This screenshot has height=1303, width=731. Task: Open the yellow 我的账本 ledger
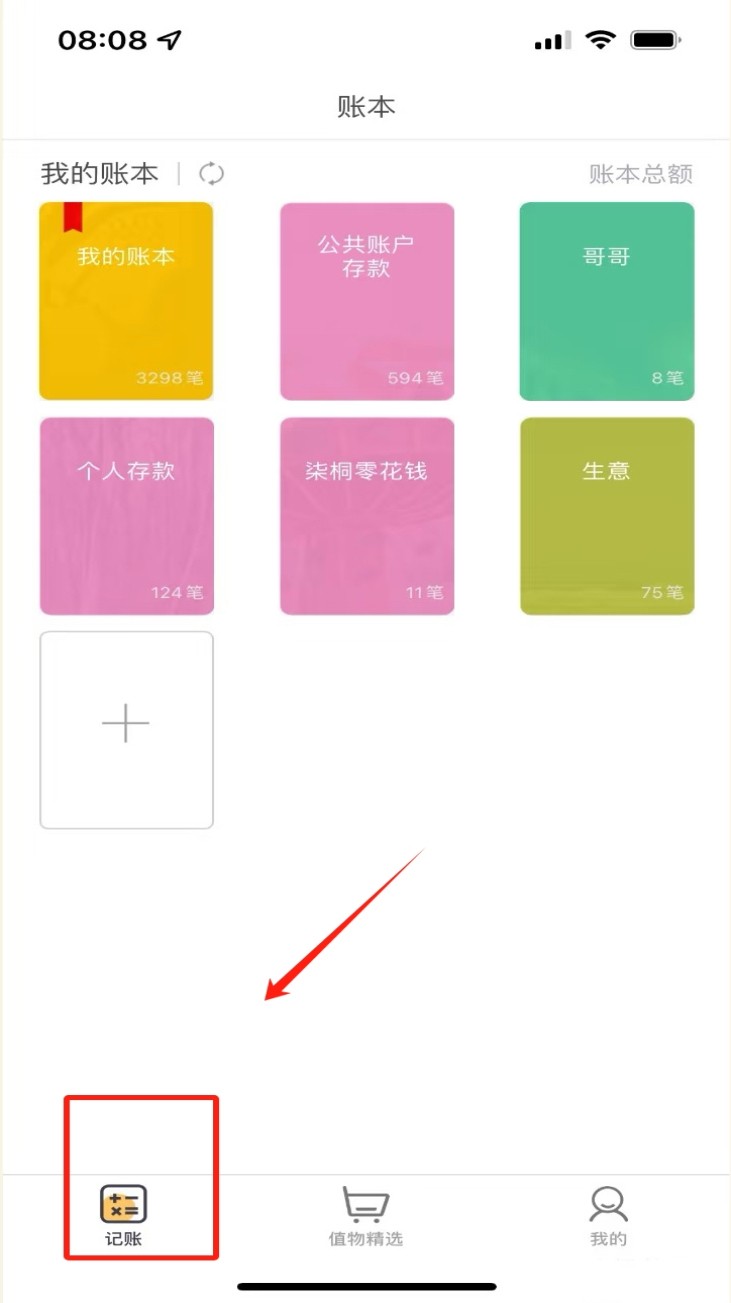point(126,301)
